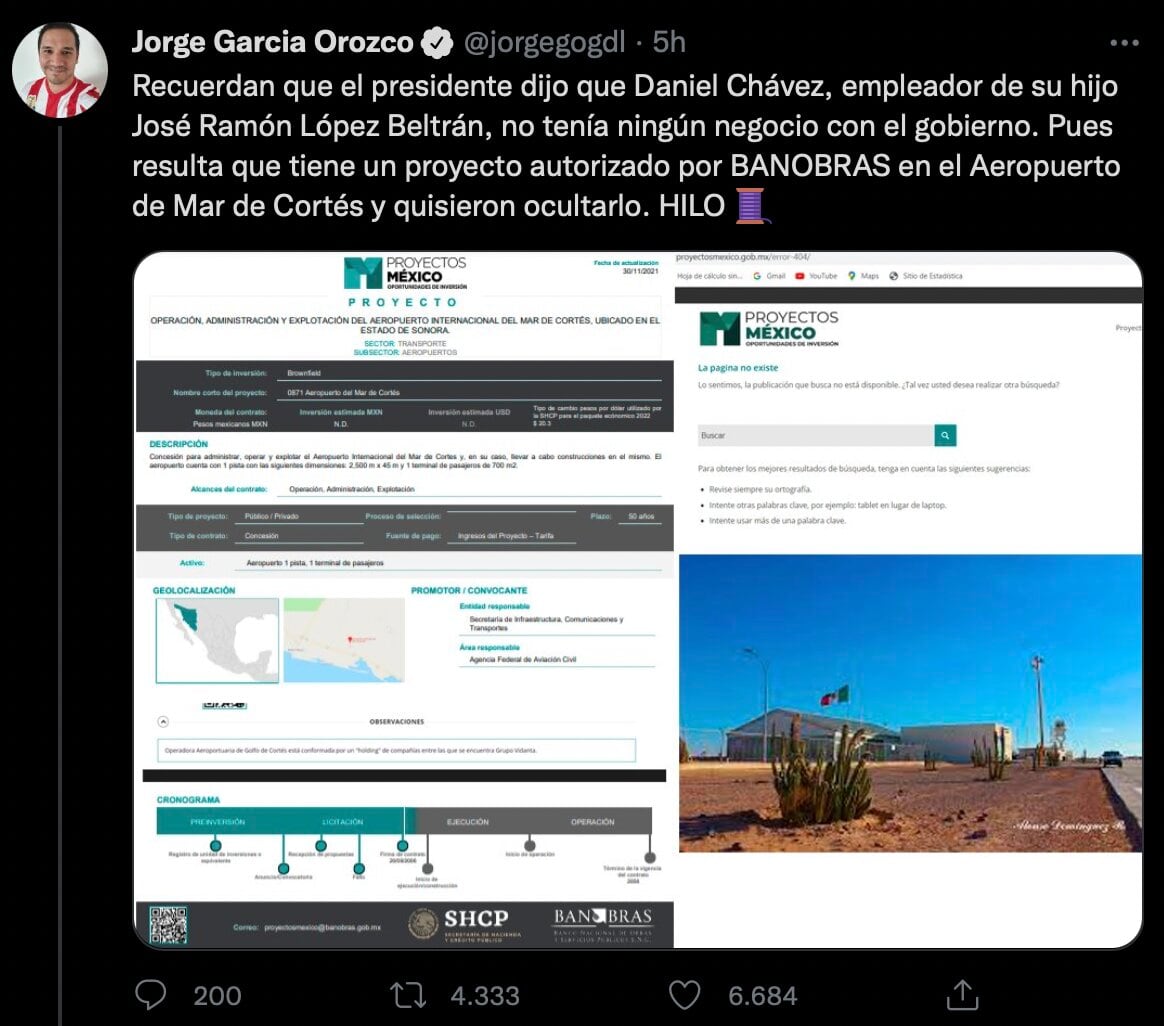Image resolution: width=1164 pixels, height=1026 pixels.
Task: Open the Proyectos México document image
Action: (x=404, y=600)
